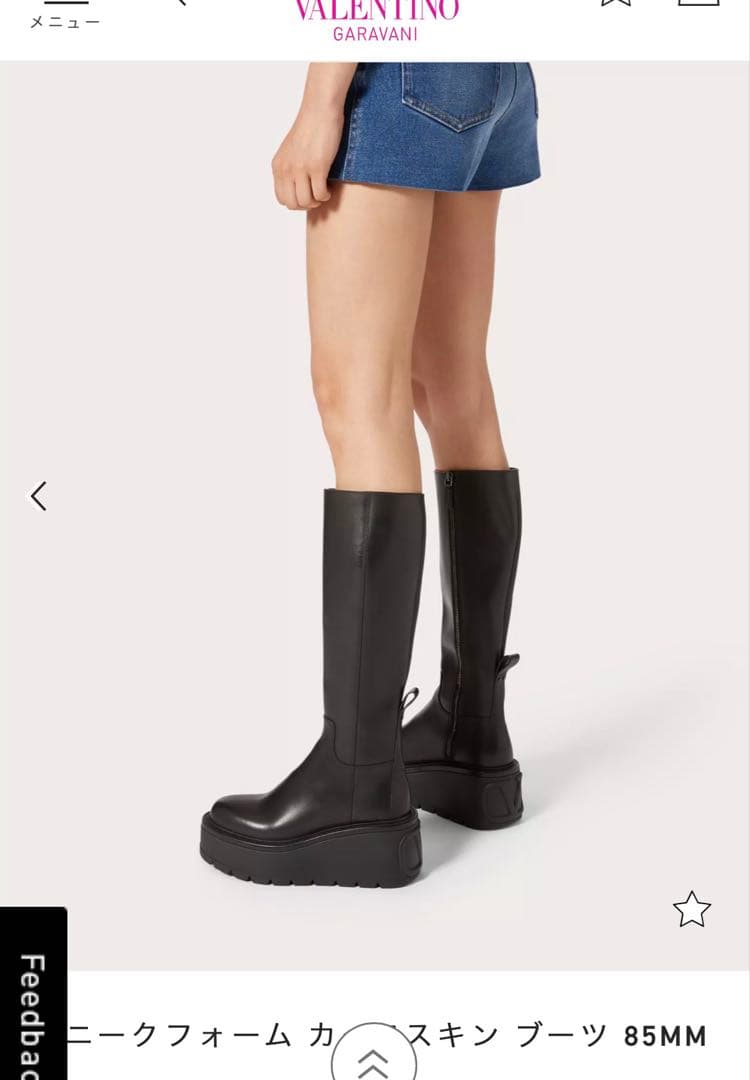Open the Valentino Garavani home logo
750x1080 pixels.
[x=375, y=19]
